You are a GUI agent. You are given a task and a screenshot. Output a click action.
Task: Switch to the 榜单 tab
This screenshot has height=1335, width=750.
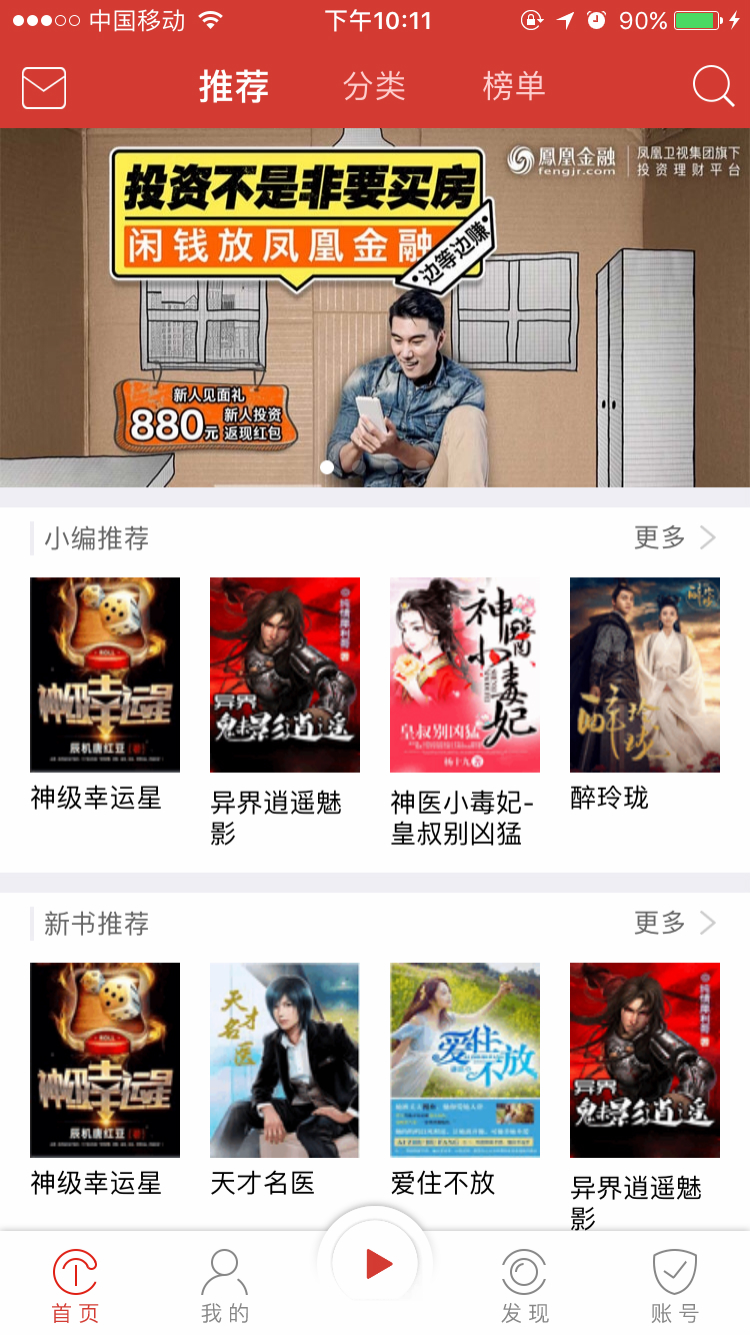point(514,87)
